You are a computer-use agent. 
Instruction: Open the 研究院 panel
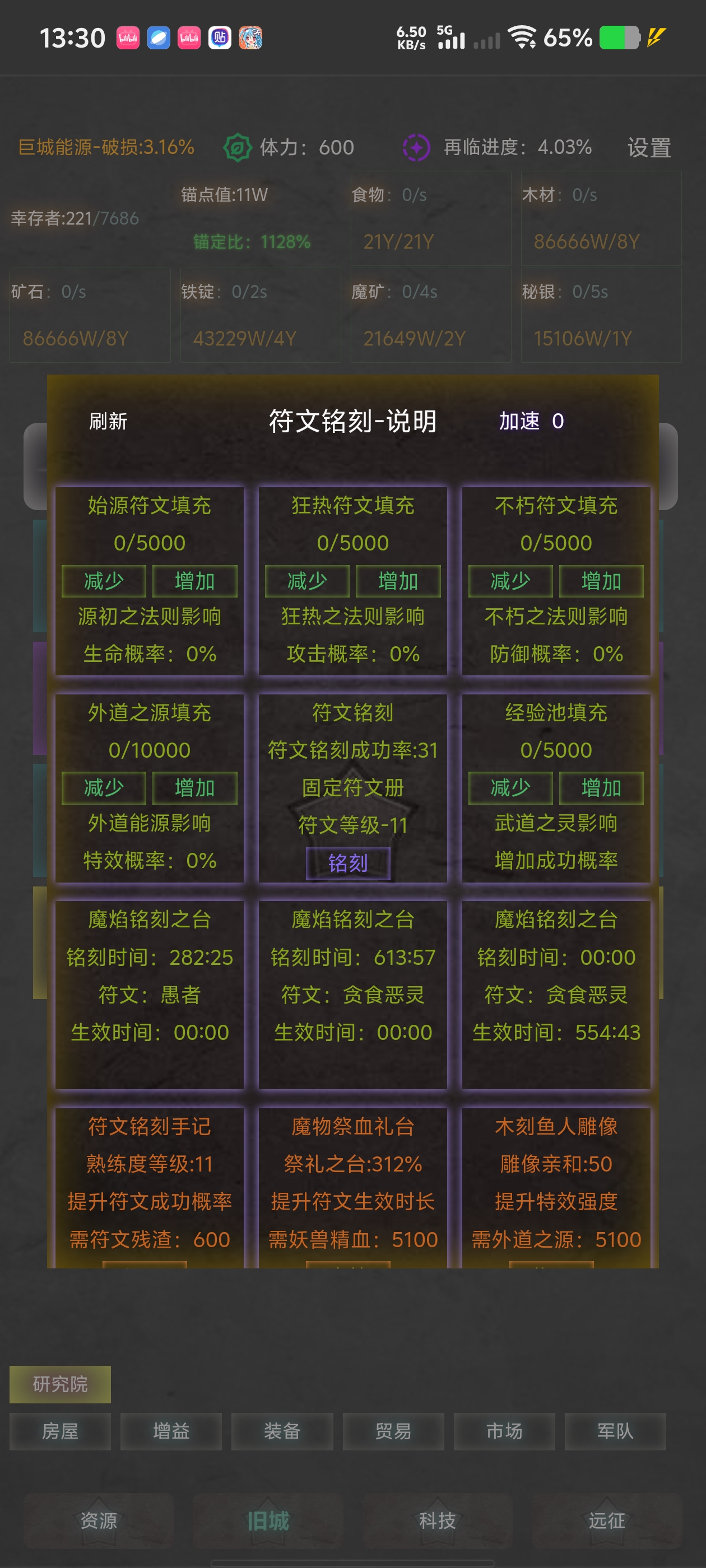[x=61, y=1384]
